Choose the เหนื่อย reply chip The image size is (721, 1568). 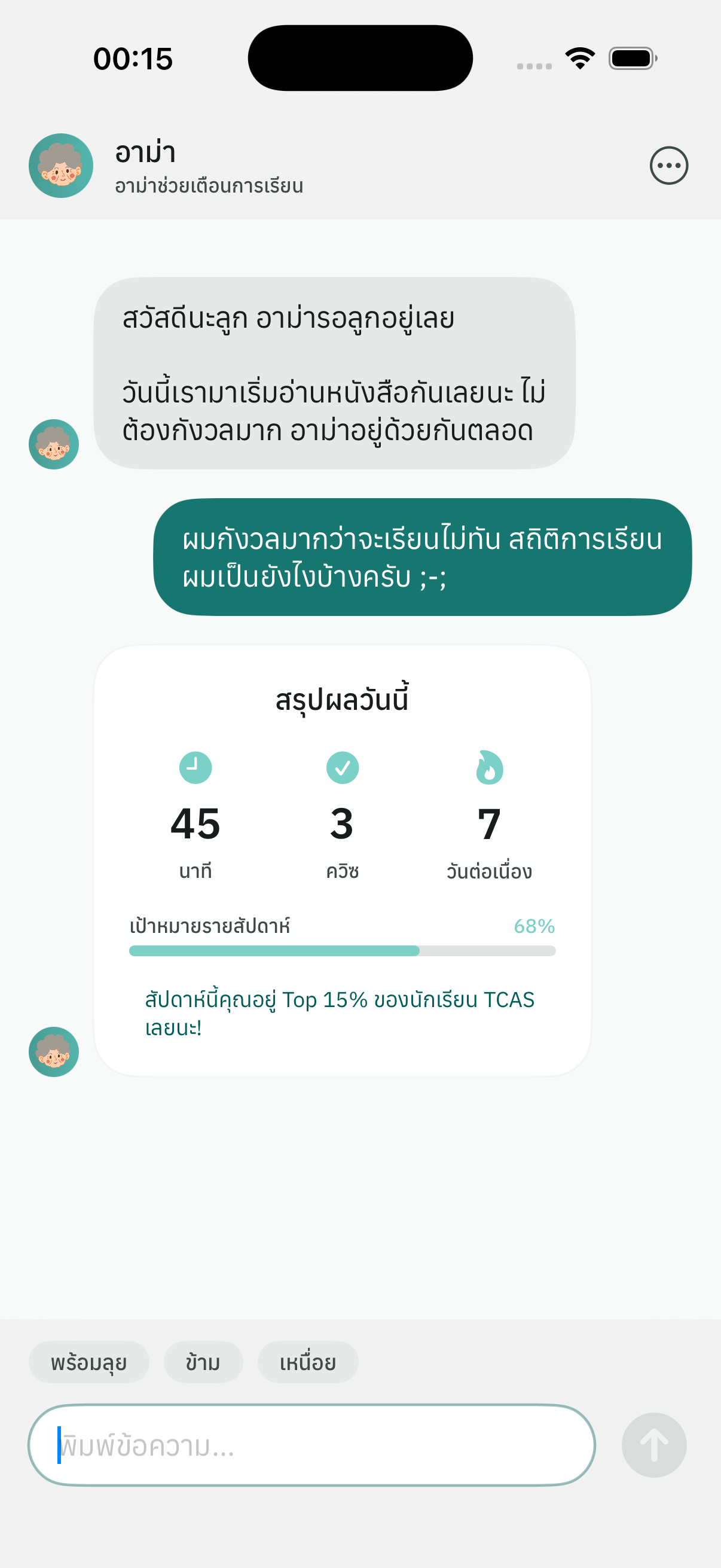point(308,1363)
